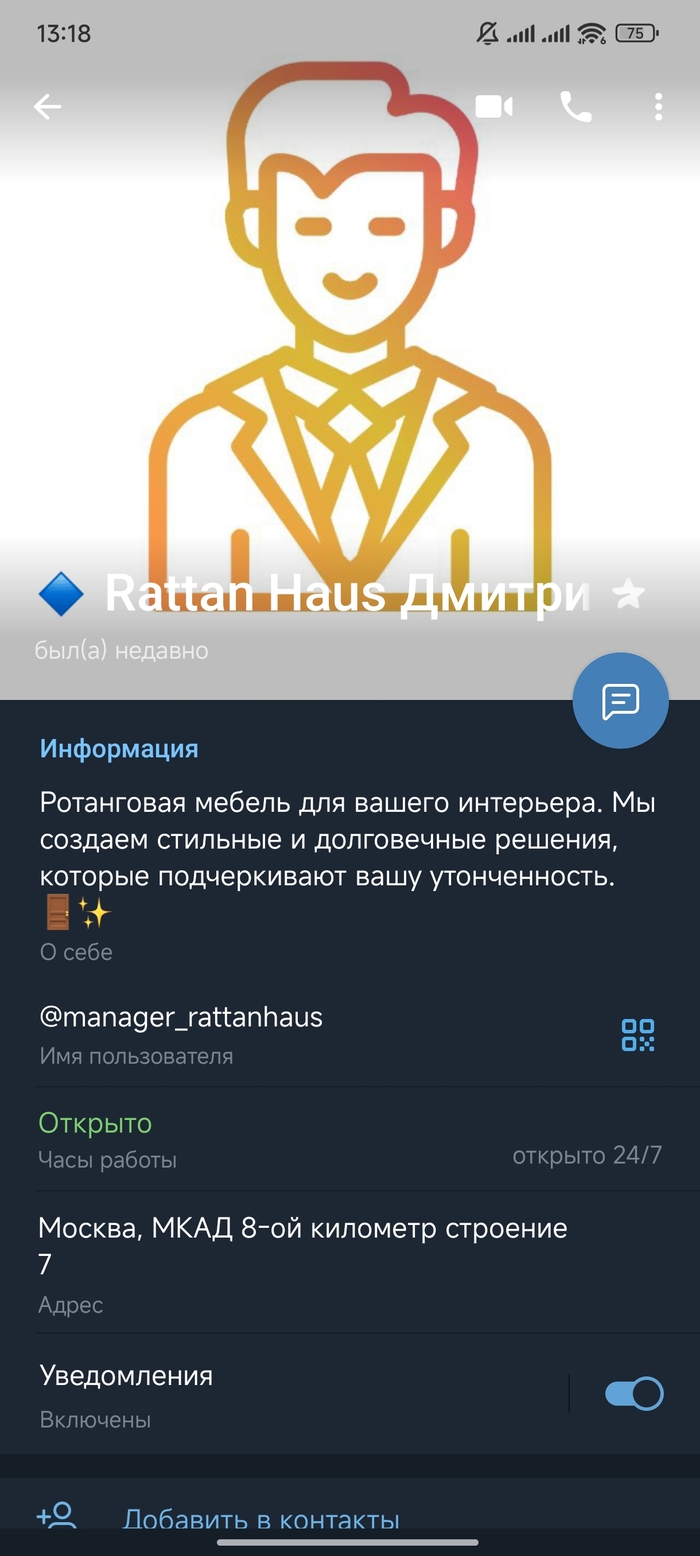Start a voice call with Rattan Haus
Viewport: 700px width, 1556px height.
point(576,107)
